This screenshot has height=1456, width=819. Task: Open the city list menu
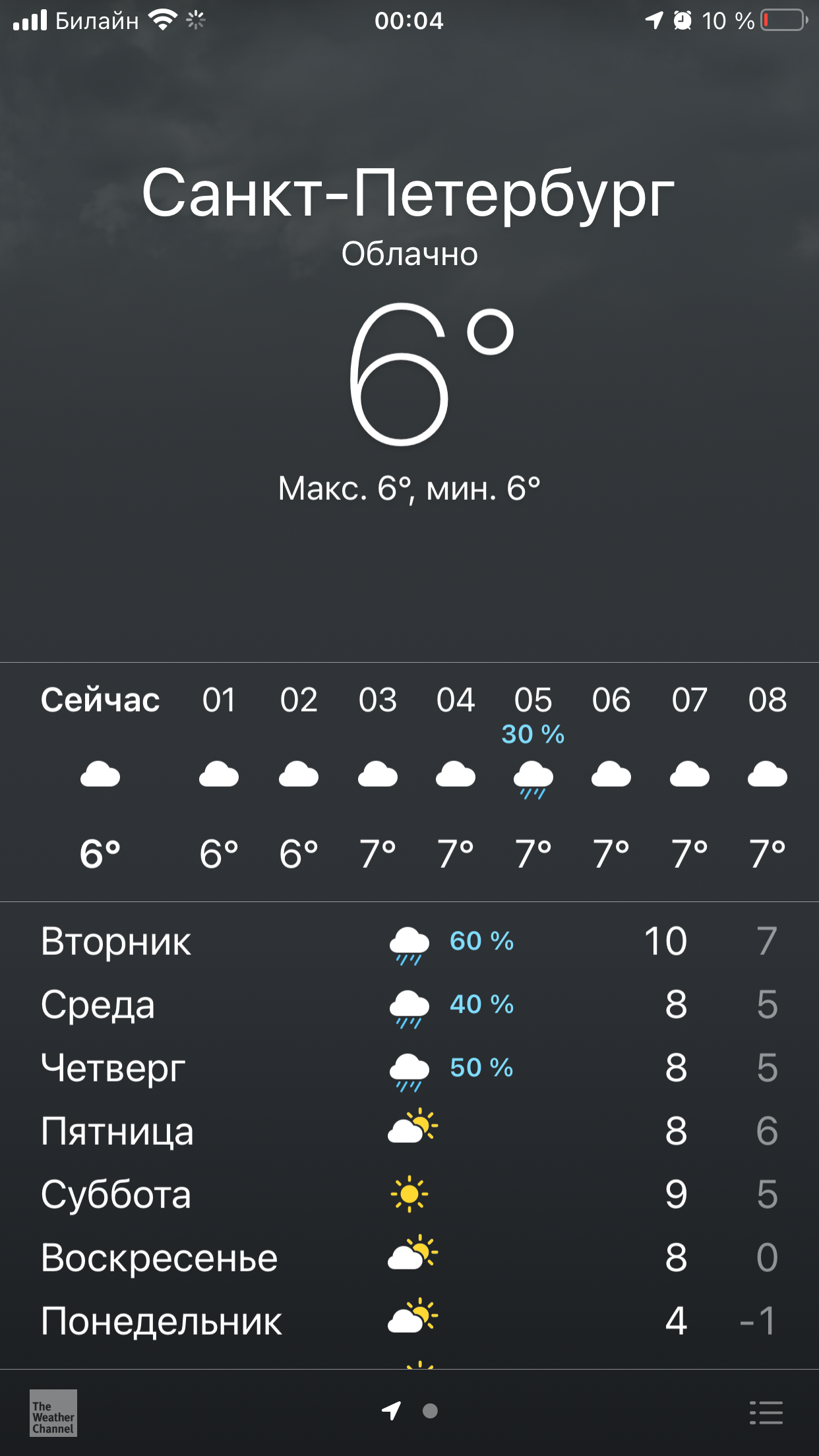click(x=766, y=1412)
